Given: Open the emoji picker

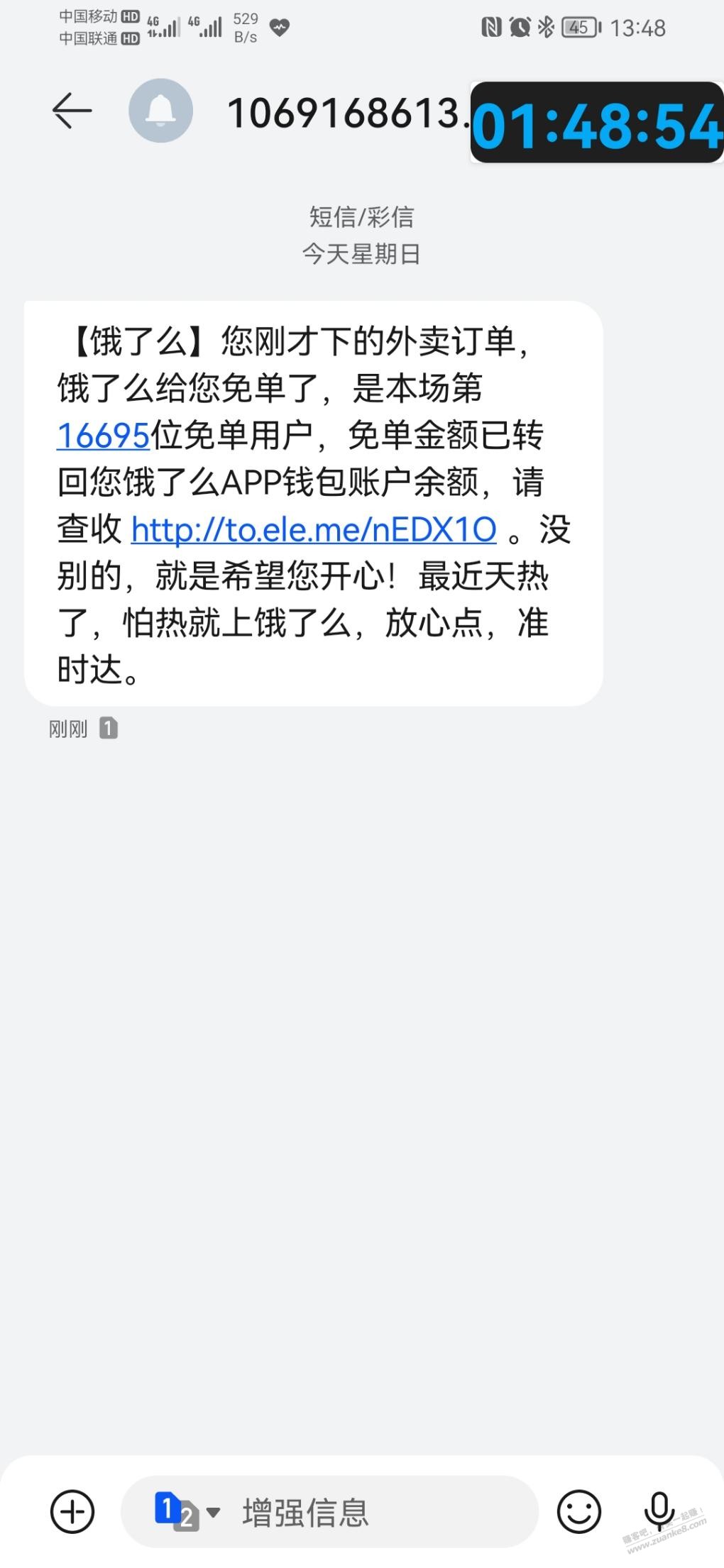Looking at the screenshot, I should click(x=579, y=1511).
